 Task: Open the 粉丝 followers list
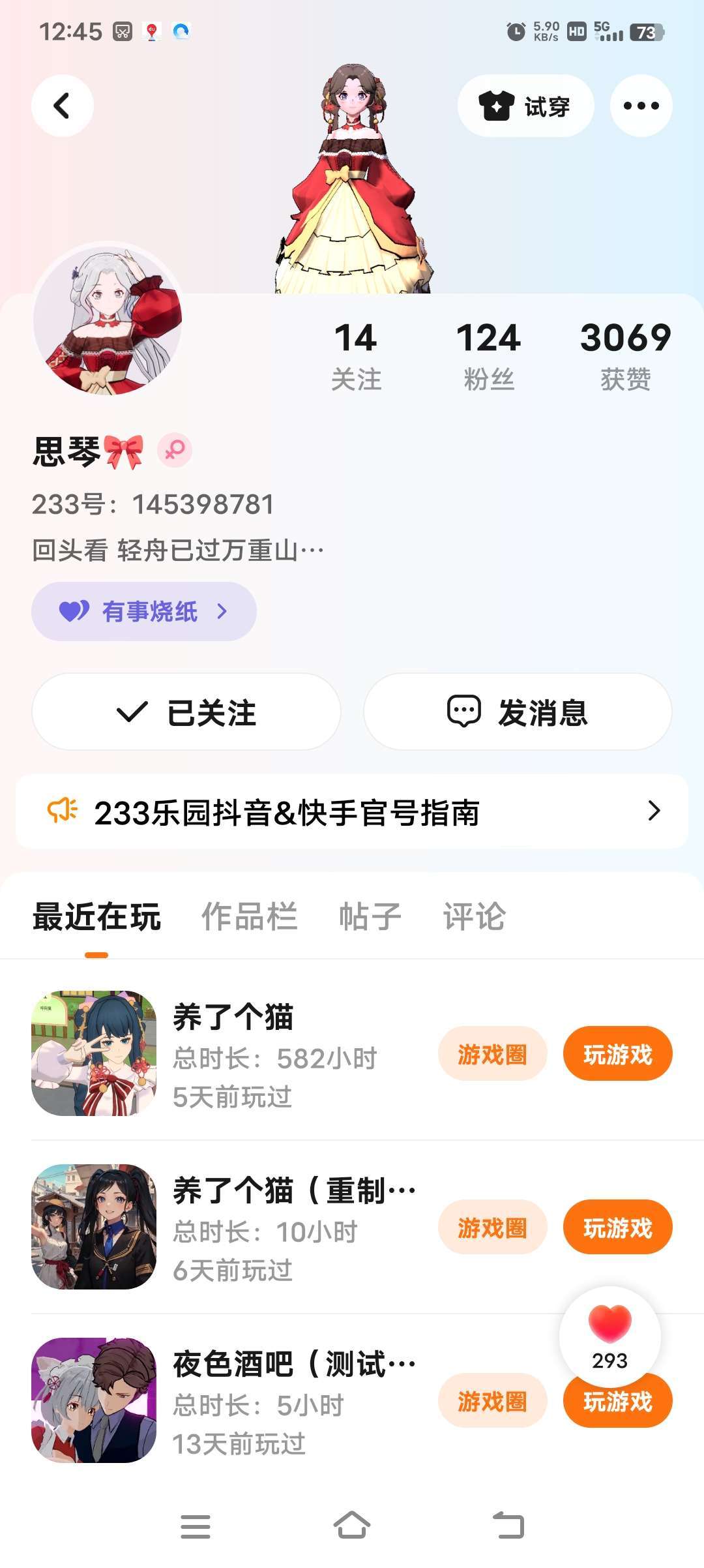pos(488,355)
